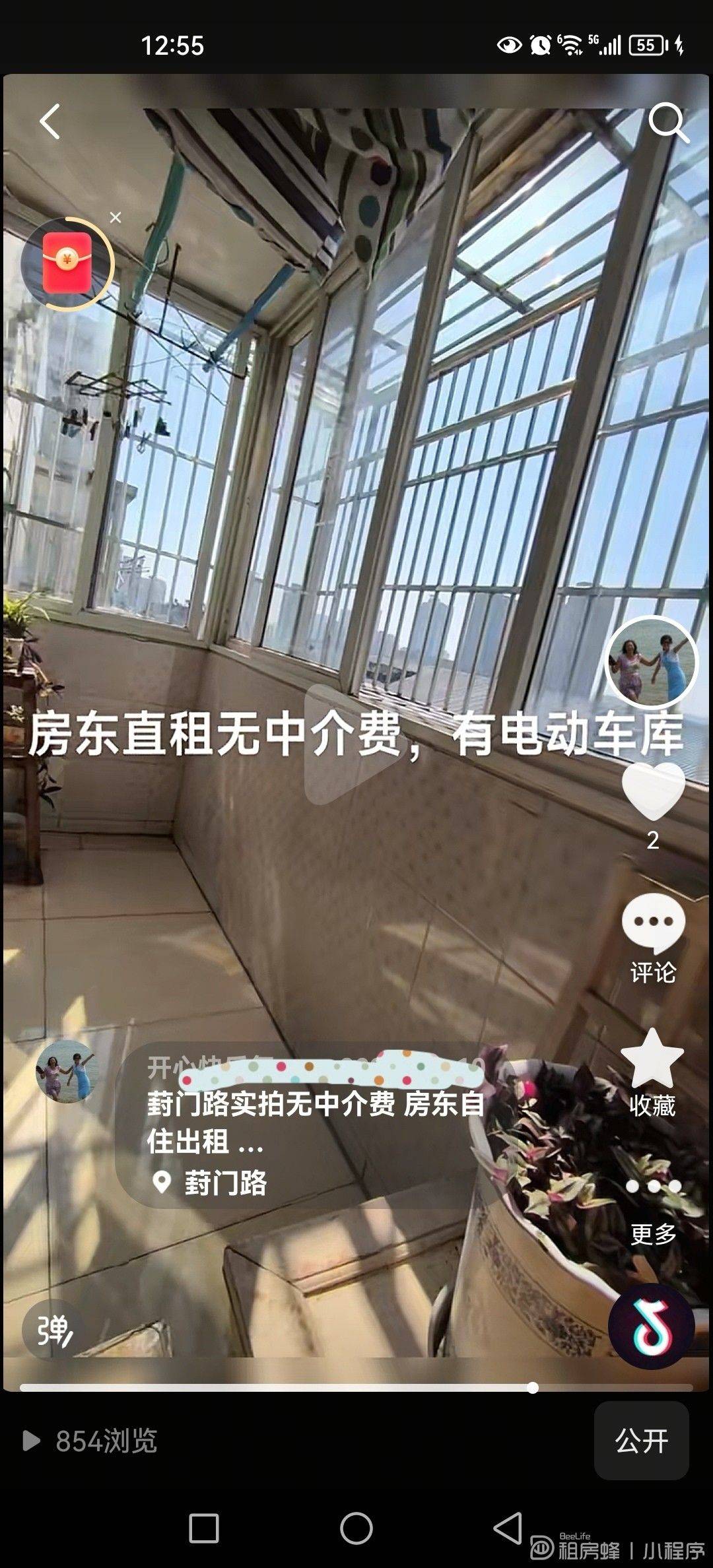Open the search magnifier icon
The width and height of the screenshot is (713, 1568).
click(x=668, y=122)
